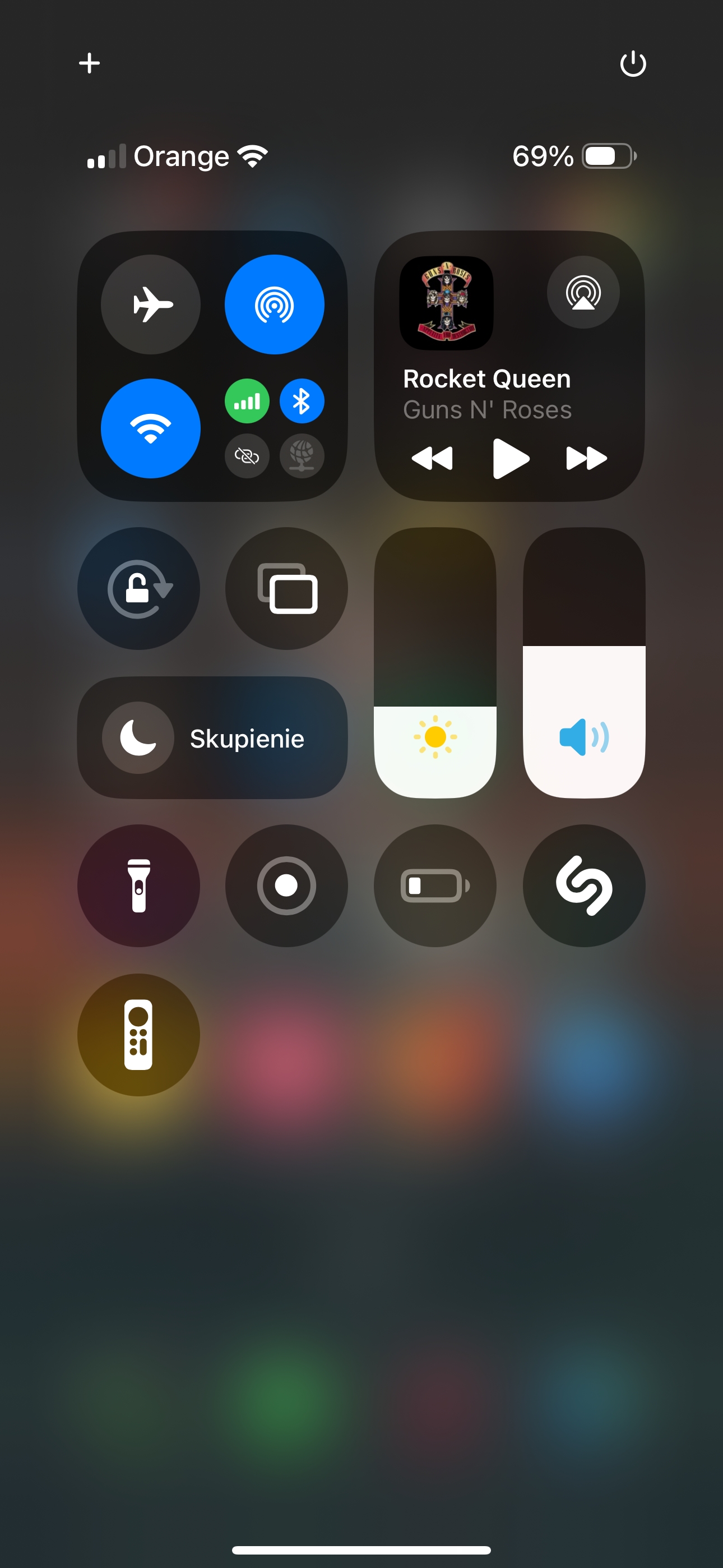
Task: Play Rocket Queen
Action: click(x=510, y=458)
